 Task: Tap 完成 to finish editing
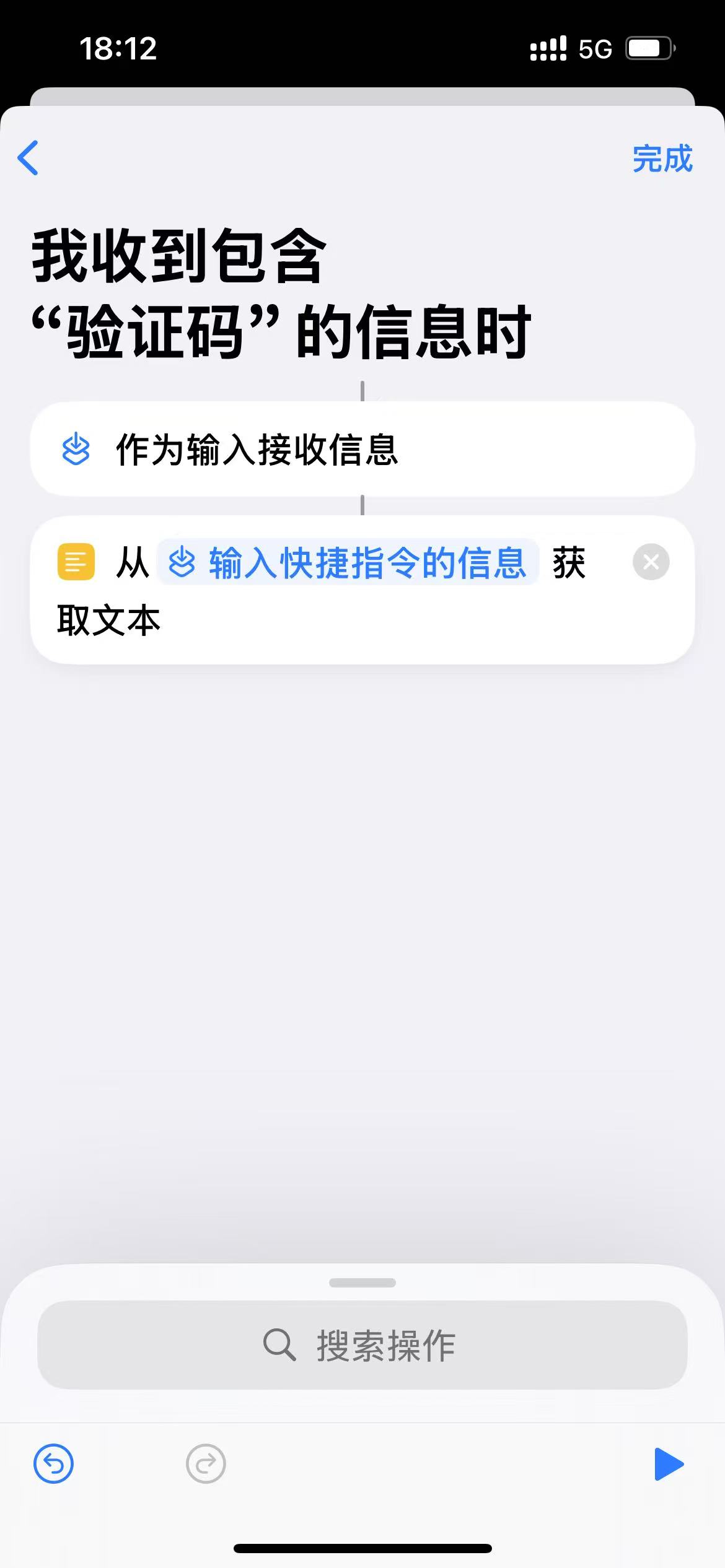(662, 159)
